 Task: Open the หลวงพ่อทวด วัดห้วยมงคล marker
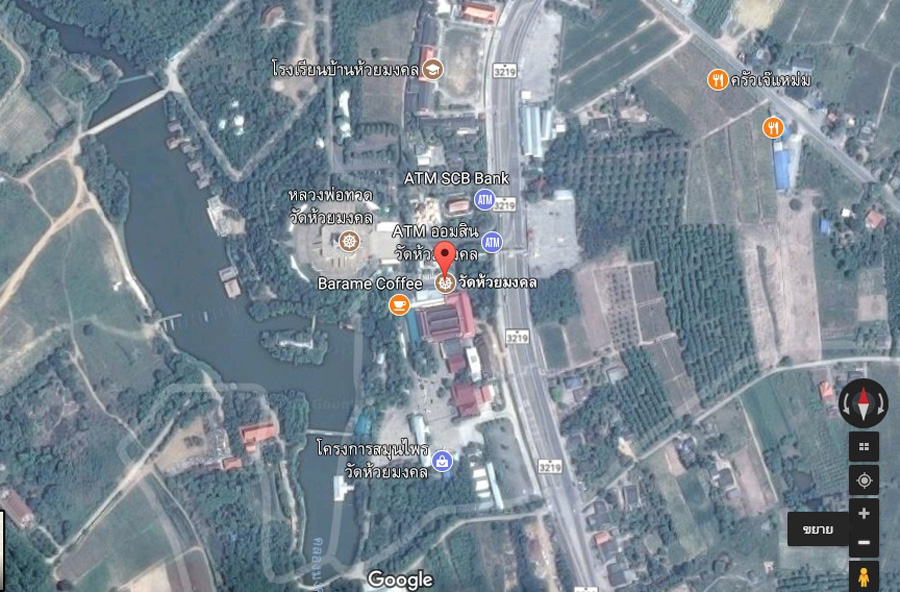[x=348, y=240]
